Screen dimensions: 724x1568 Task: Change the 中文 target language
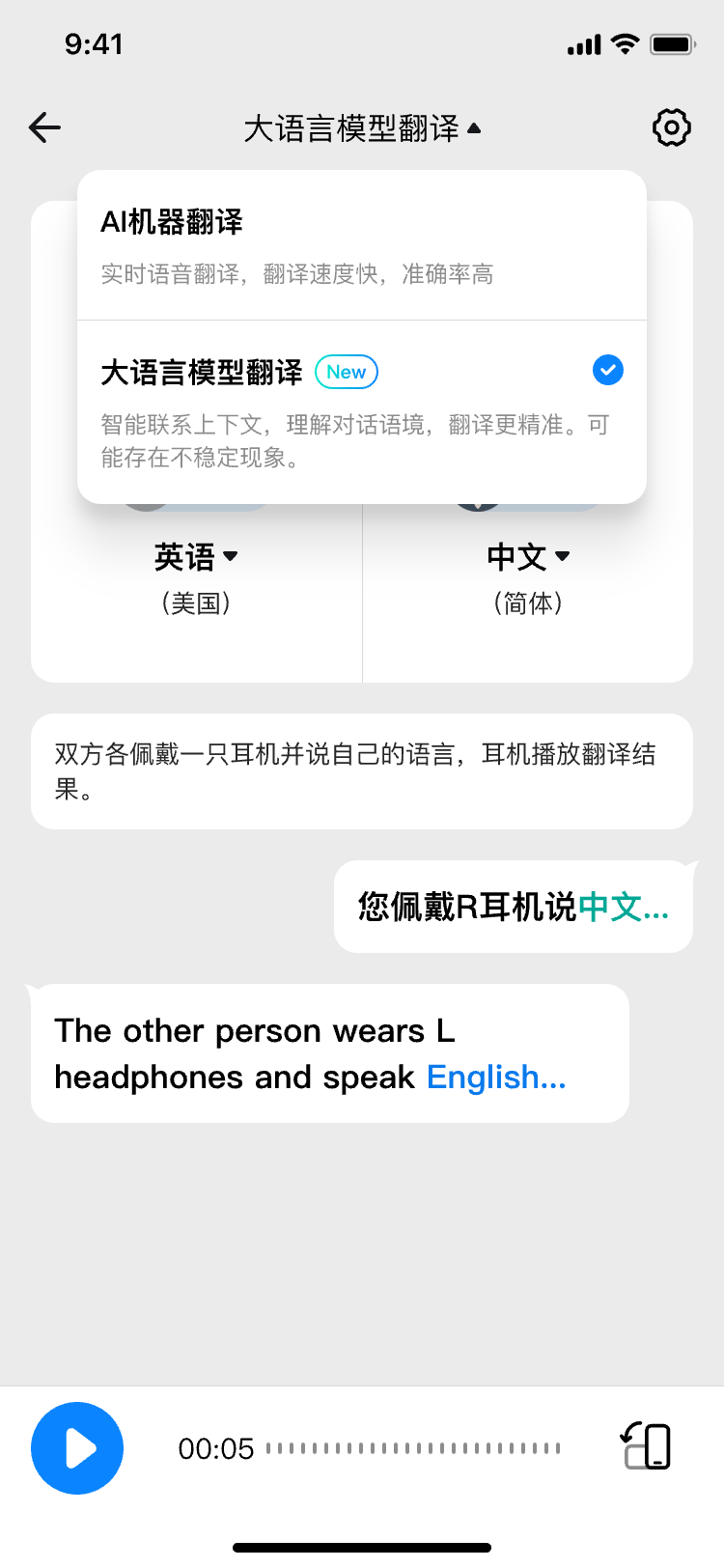point(528,557)
